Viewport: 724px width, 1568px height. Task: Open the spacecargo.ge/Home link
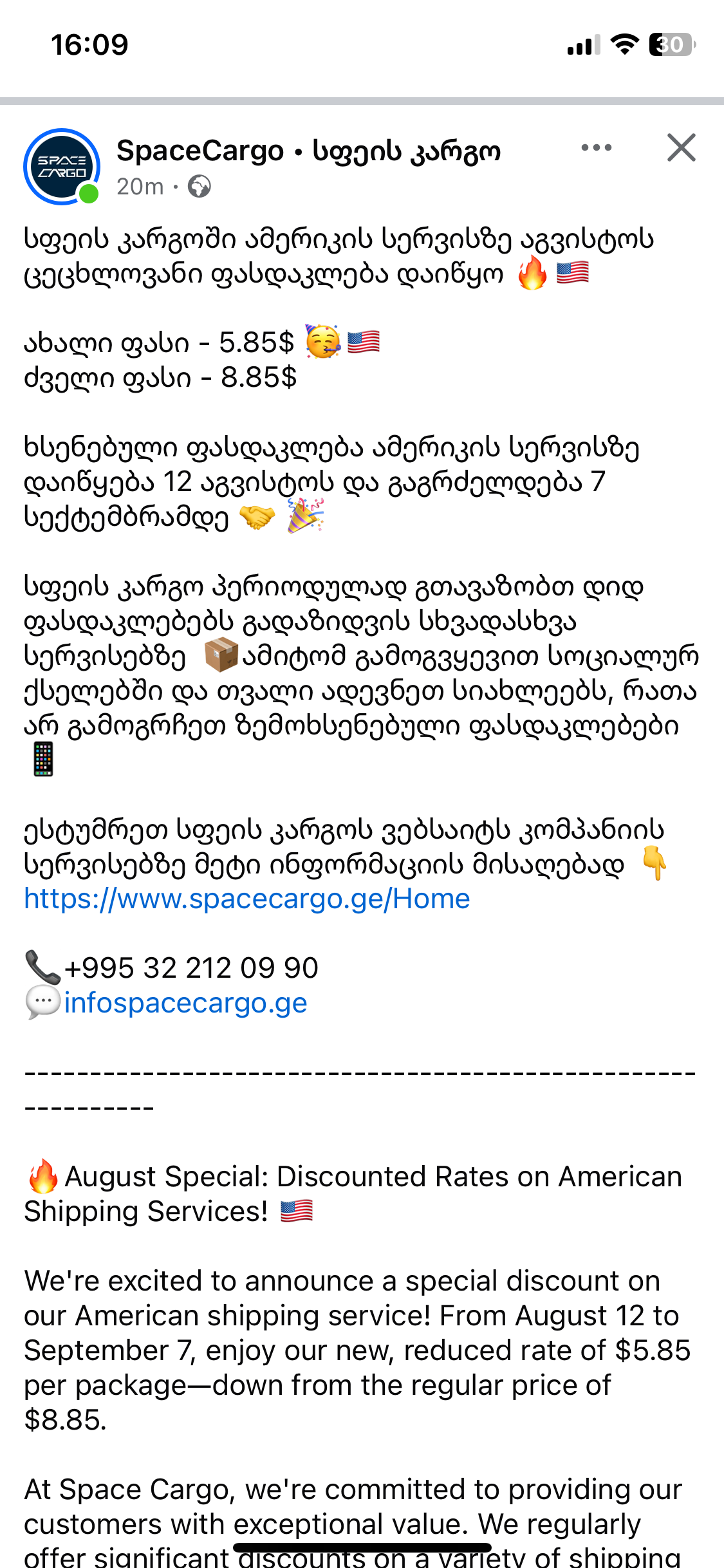(247, 899)
